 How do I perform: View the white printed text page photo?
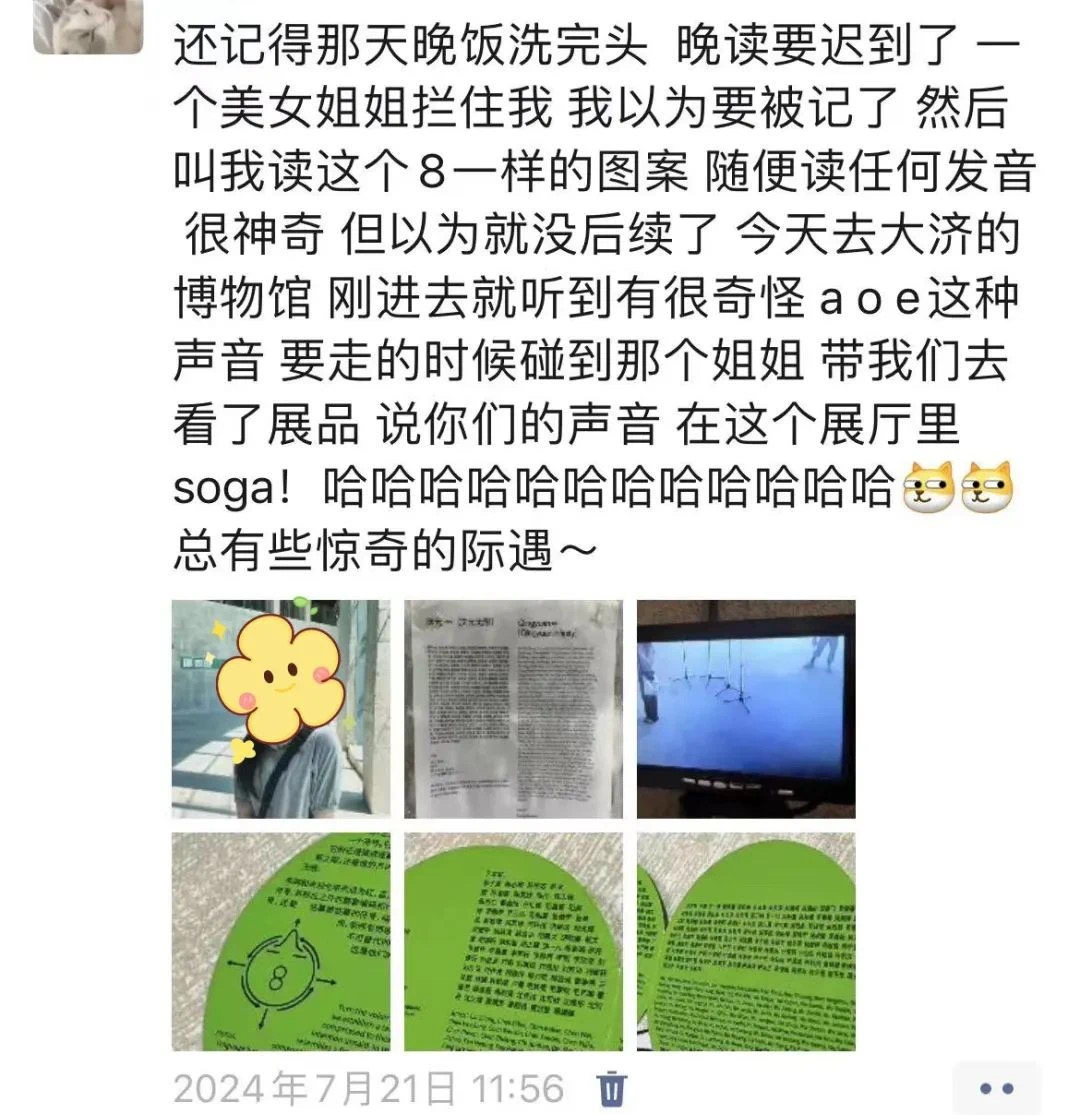[x=513, y=709]
